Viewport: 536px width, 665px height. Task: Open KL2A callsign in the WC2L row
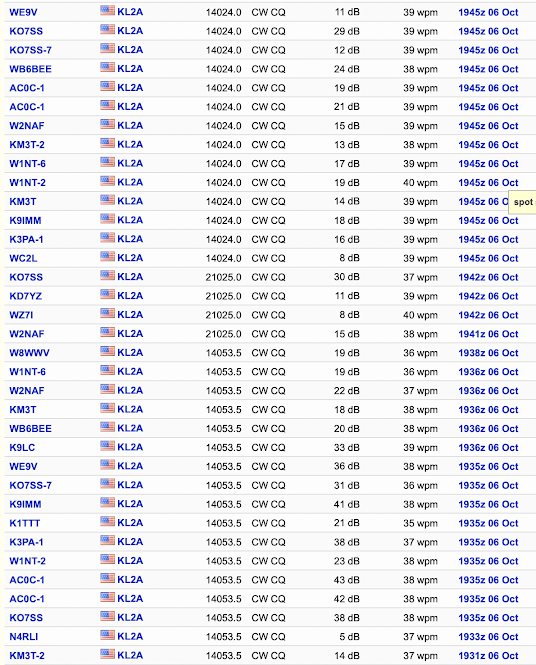130,258
